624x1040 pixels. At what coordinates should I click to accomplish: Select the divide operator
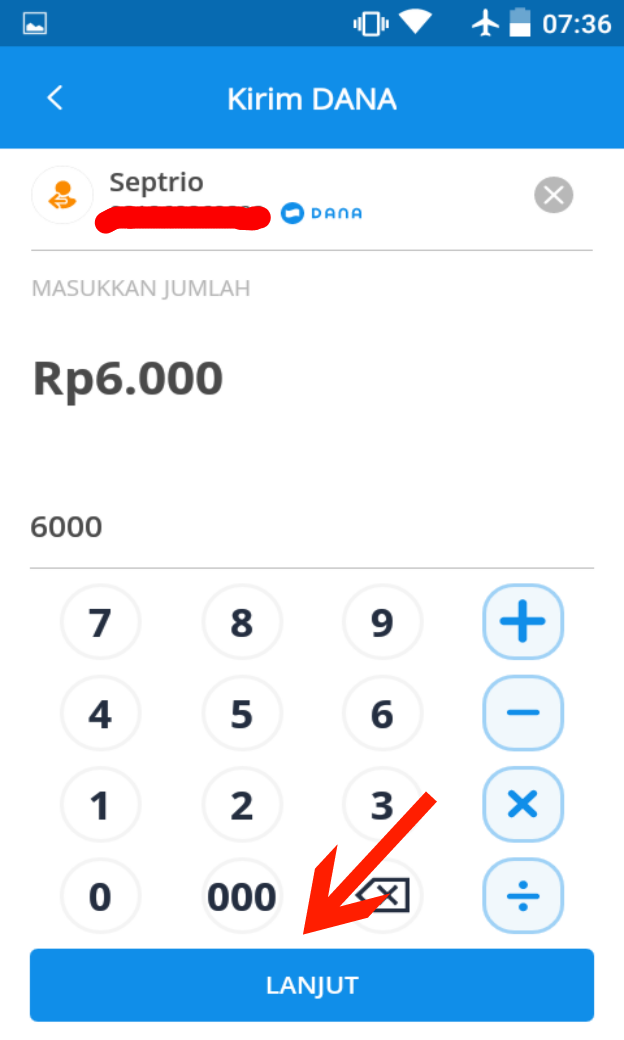coord(523,897)
